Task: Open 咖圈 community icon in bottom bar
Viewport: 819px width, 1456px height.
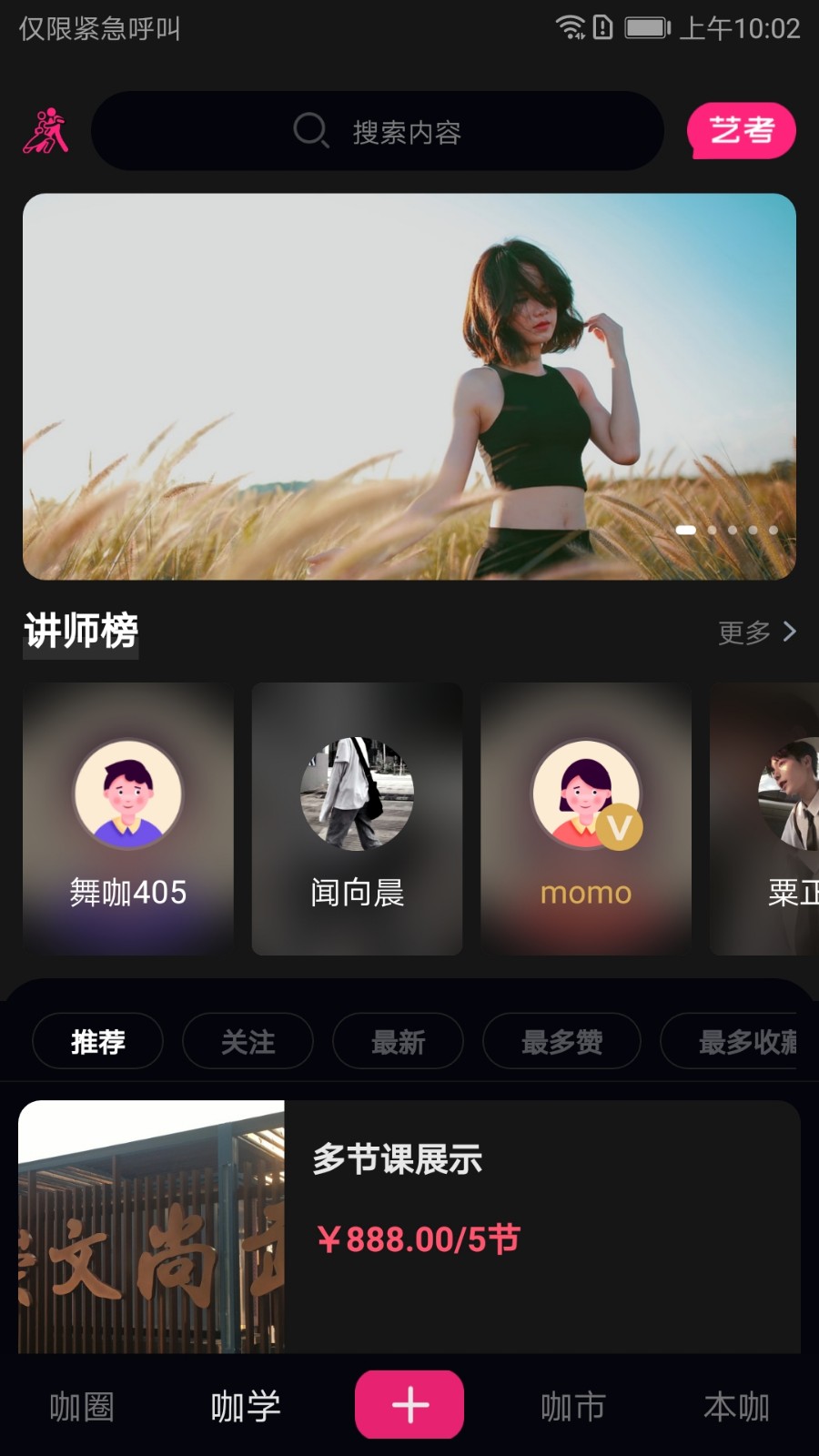Action: tap(81, 1407)
